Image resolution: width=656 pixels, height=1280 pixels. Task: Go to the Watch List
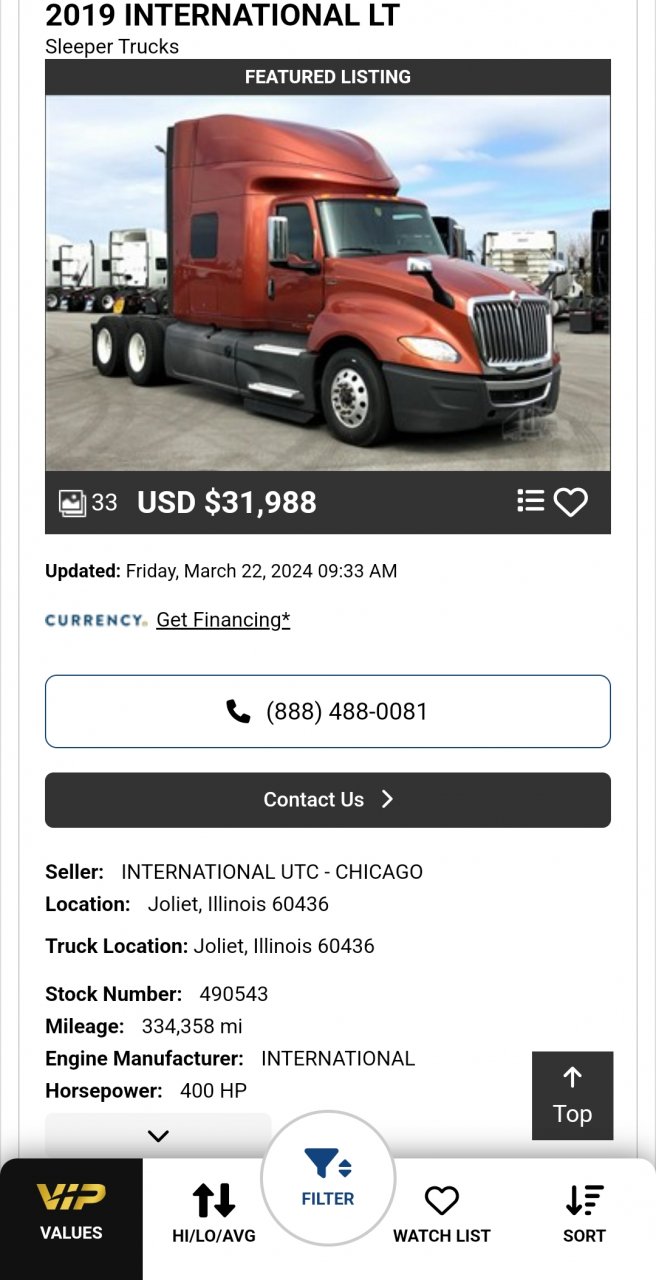pos(441,1212)
